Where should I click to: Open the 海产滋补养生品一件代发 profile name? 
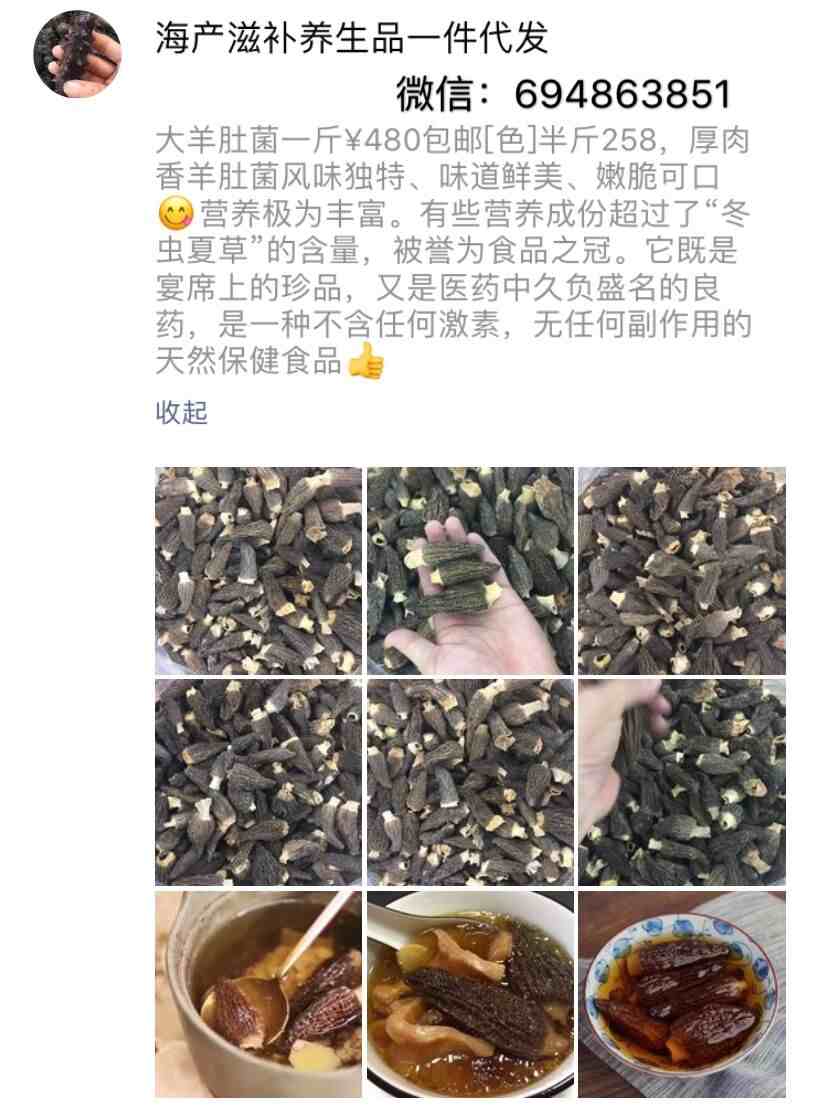[x=352, y=38]
